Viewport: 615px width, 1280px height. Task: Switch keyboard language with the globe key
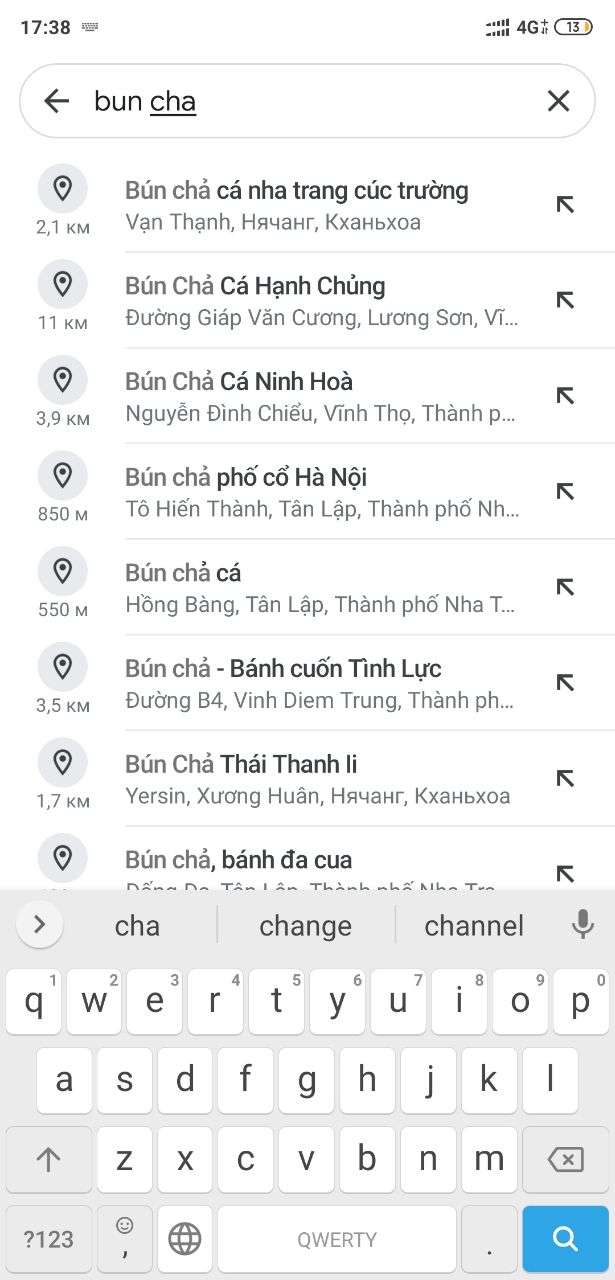185,1239
